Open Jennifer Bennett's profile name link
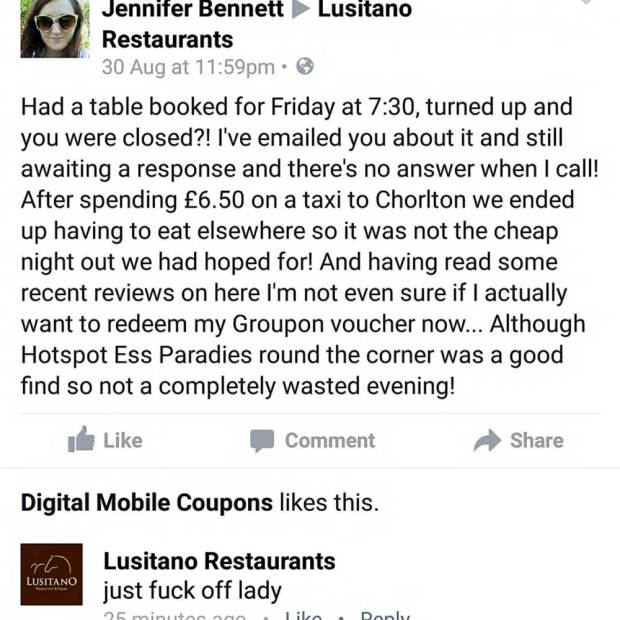This screenshot has width=620, height=620. point(192,11)
